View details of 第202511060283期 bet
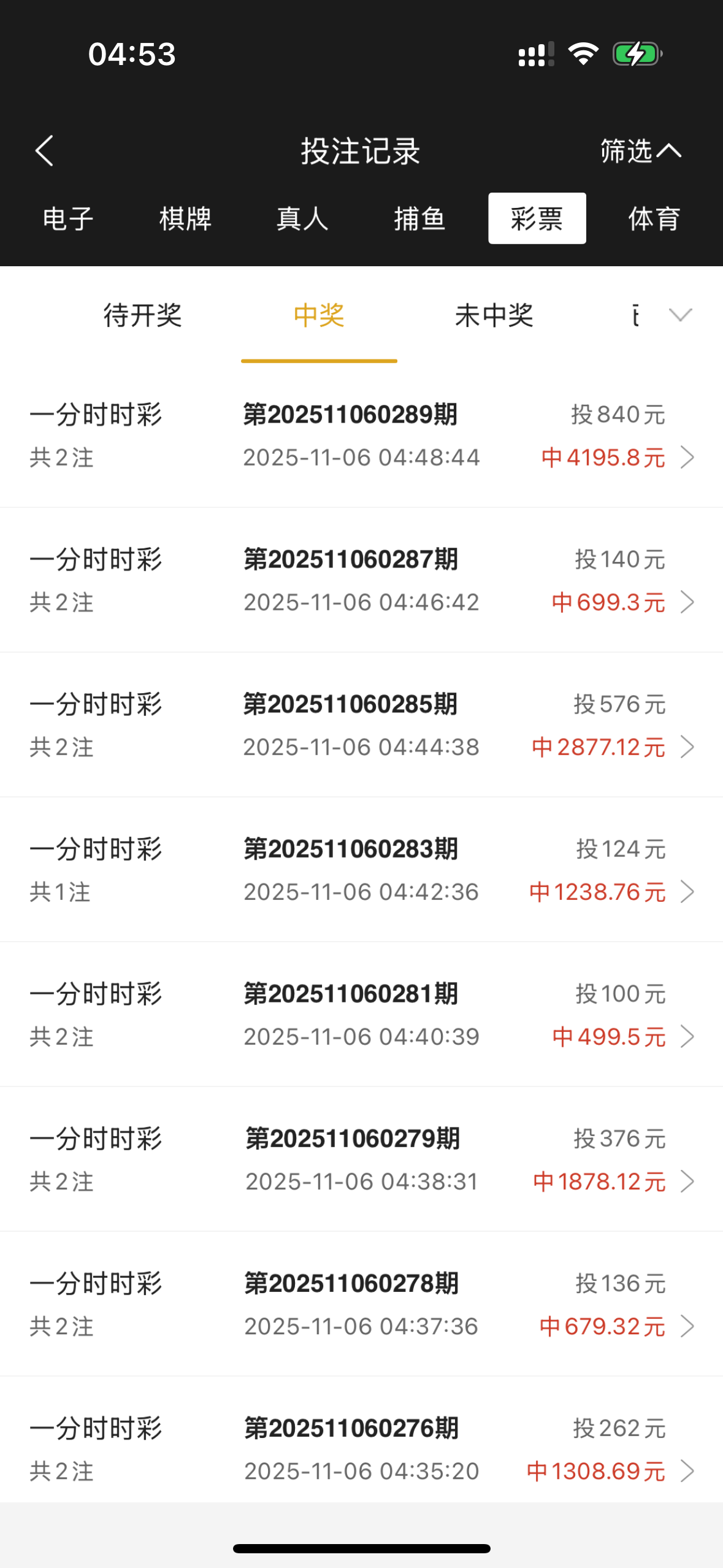723x1568 pixels. pos(362,870)
